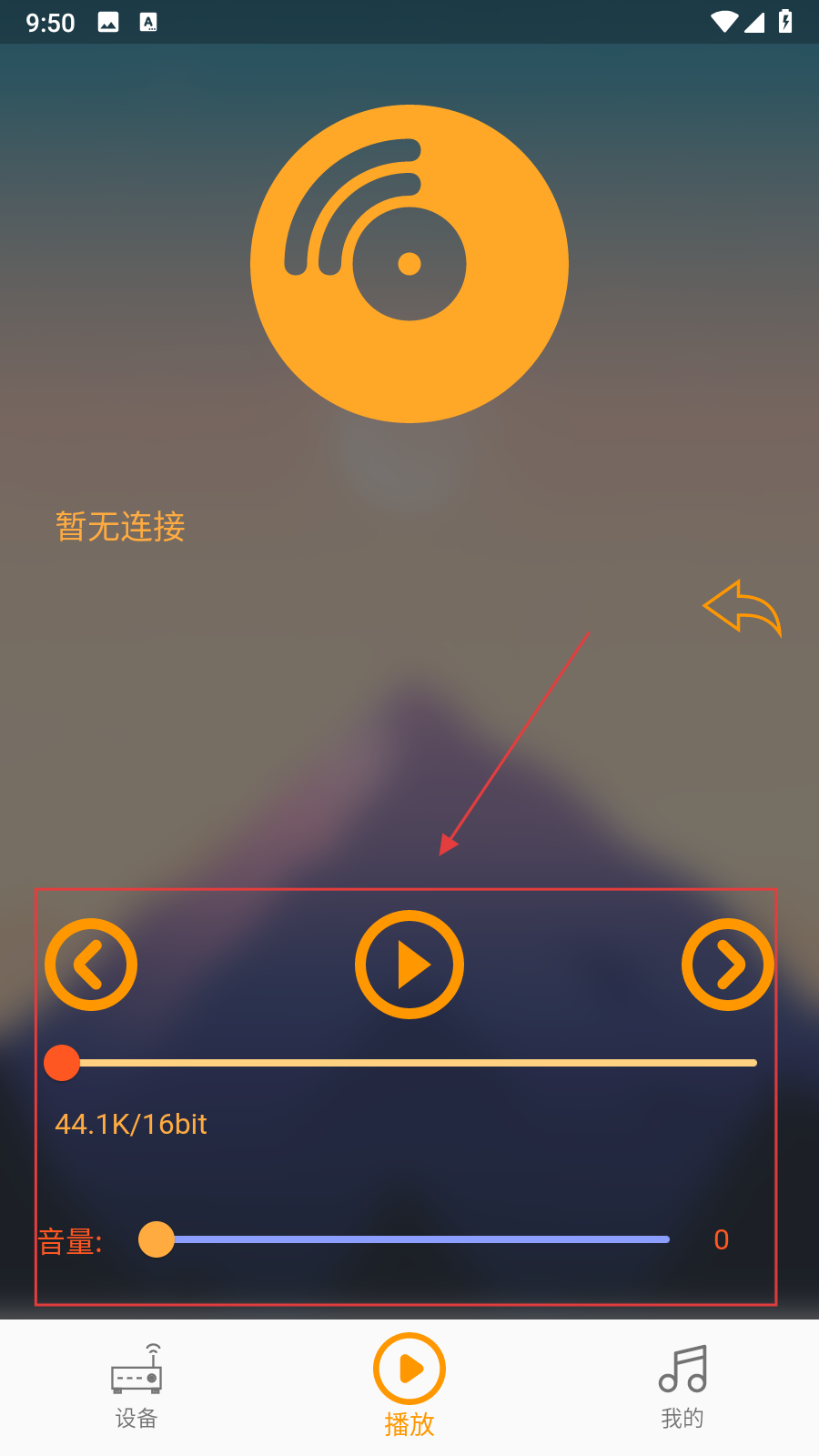Skip to the next track
This screenshot has height=1456, width=819.
(x=727, y=965)
